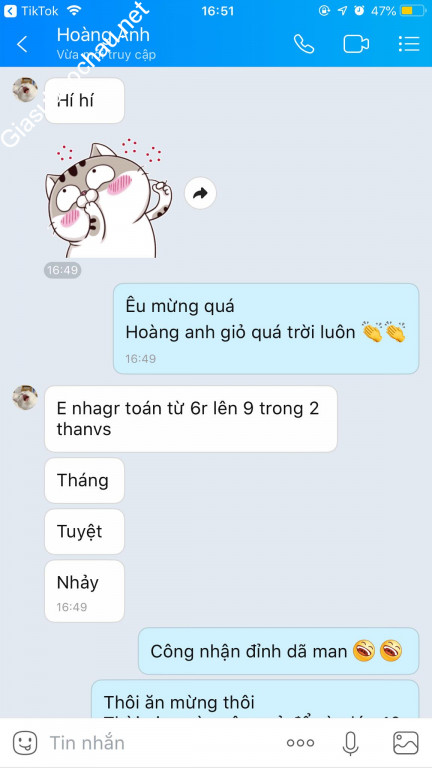Tap the Tin nhắn message field
Image resolution: width=432 pixels, height=768 pixels.
[x=162, y=743]
